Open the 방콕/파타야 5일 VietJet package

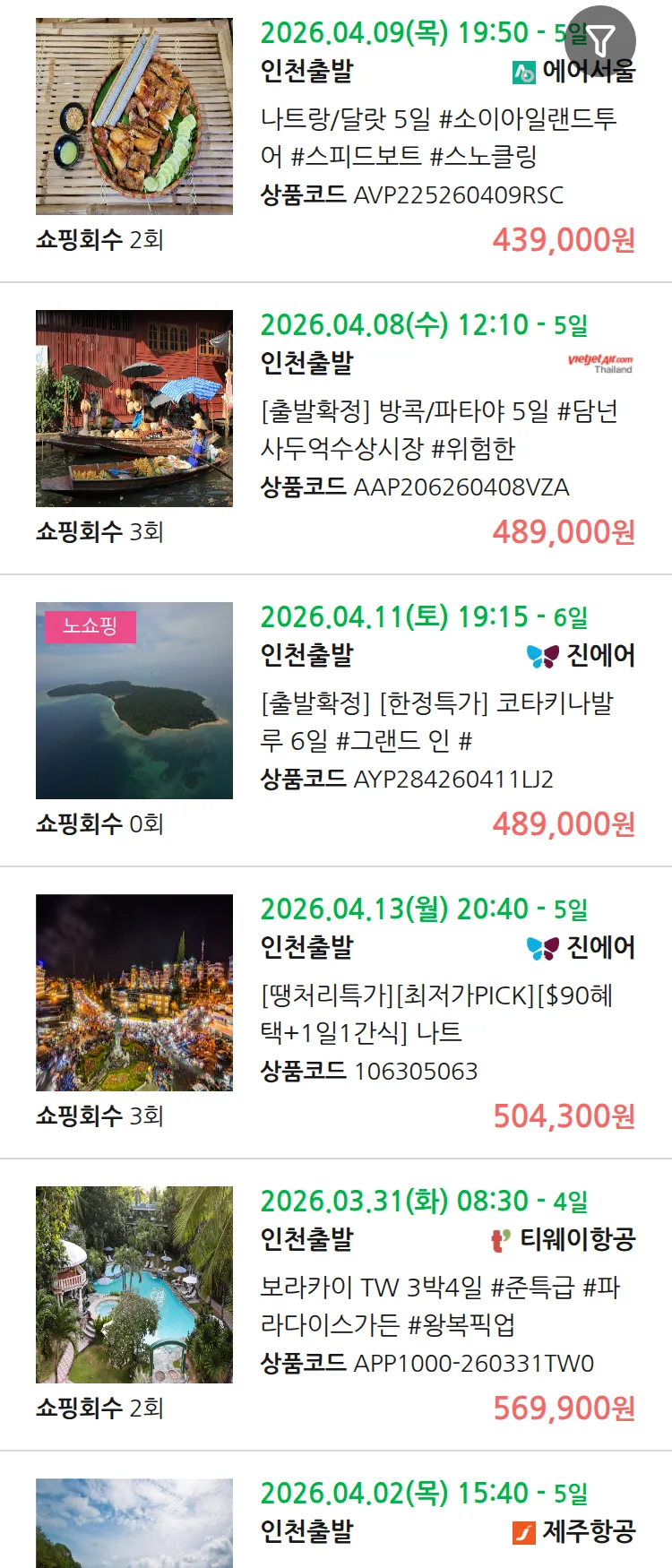coord(437,429)
